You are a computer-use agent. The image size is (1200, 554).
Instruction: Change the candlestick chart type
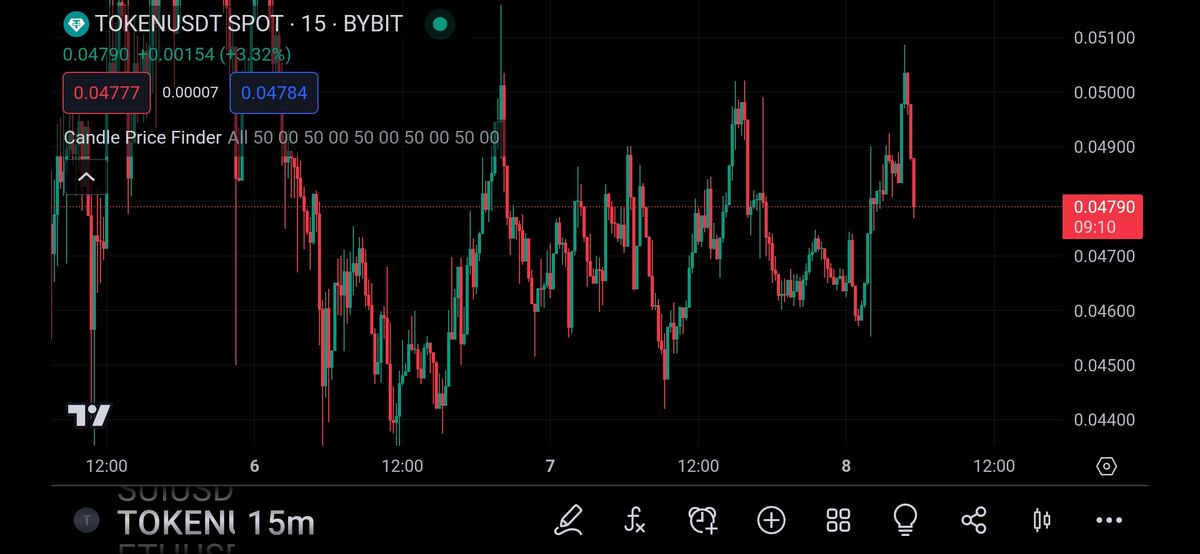pyautogui.click(x=1041, y=519)
